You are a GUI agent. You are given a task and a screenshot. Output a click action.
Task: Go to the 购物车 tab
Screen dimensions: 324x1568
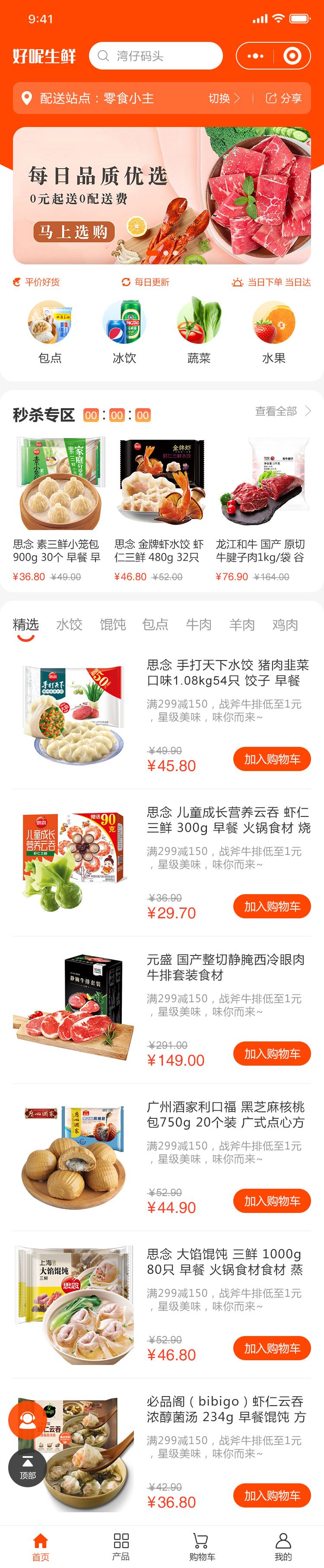202,1547
